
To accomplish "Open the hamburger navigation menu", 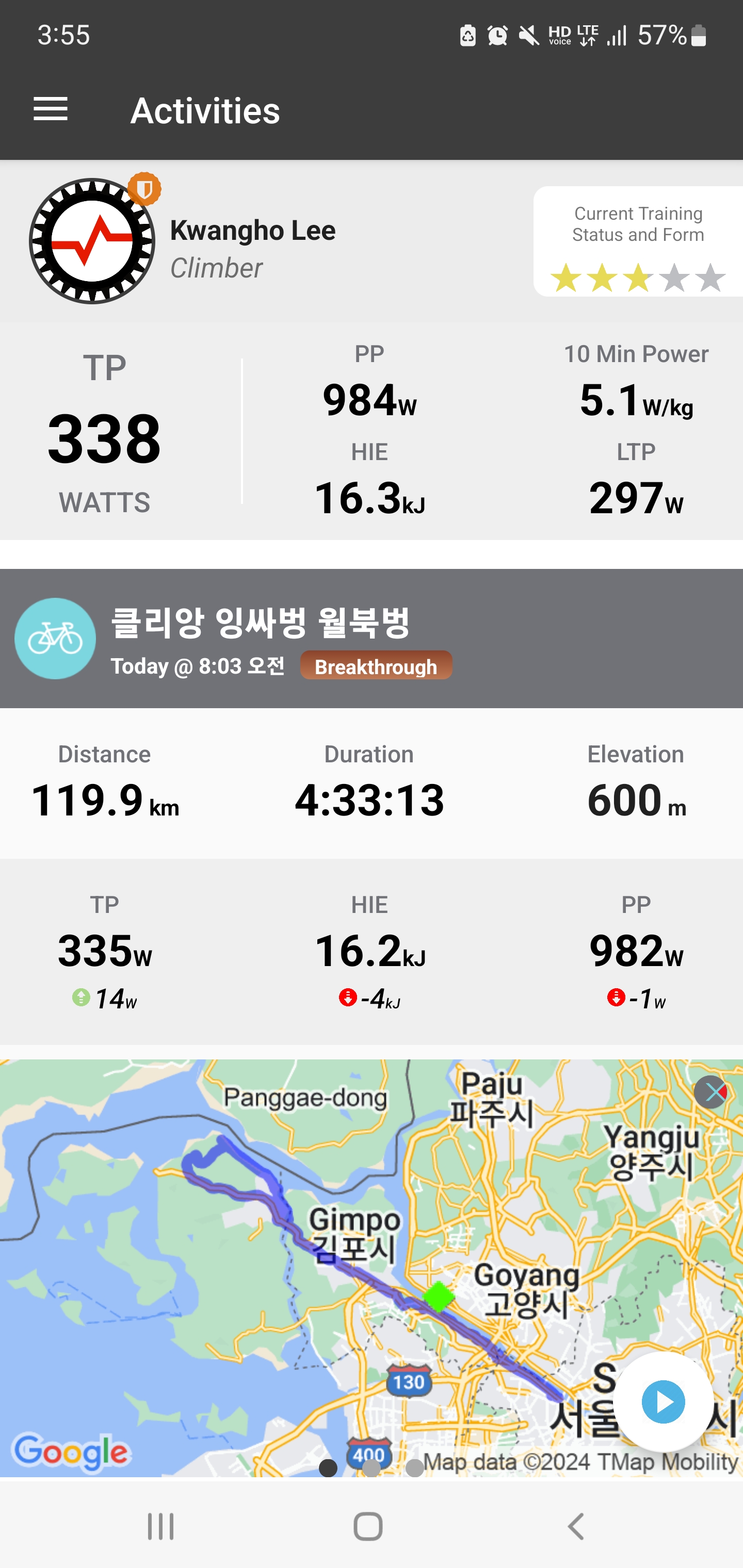I will 51,109.
